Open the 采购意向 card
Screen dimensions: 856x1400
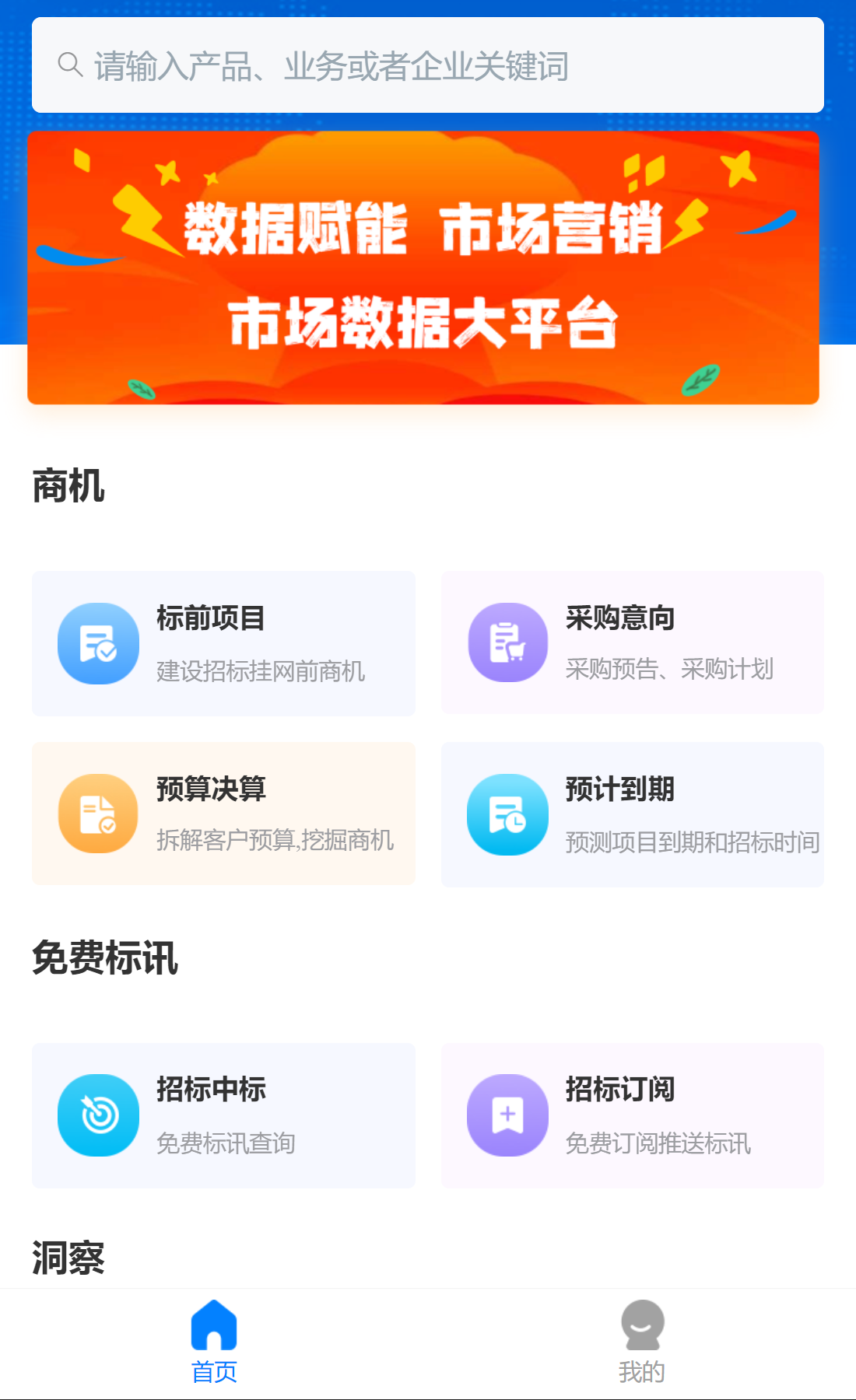coord(633,642)
